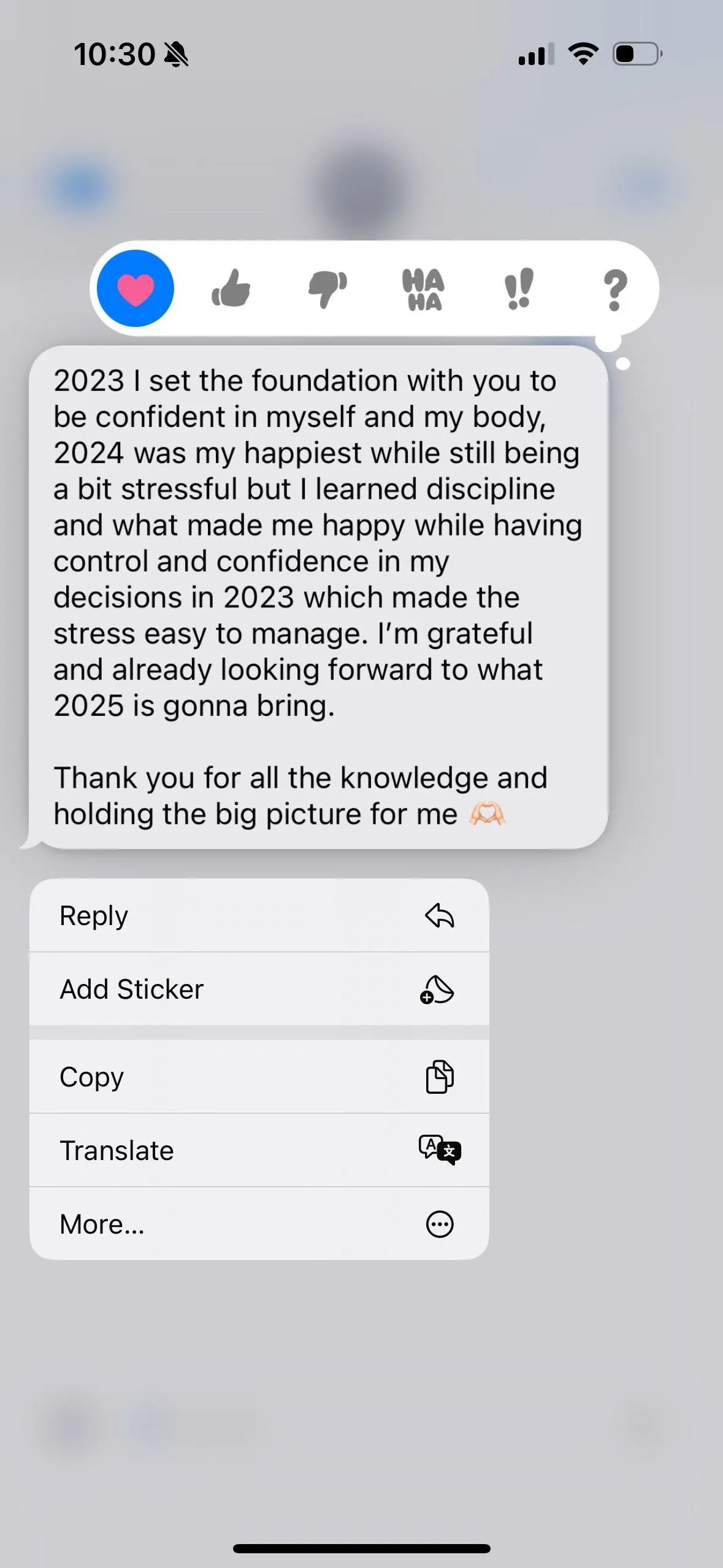Copy the message text
Image resolution: width=723 pixels, height=1568 pixels.
[x=259, y=1077]
